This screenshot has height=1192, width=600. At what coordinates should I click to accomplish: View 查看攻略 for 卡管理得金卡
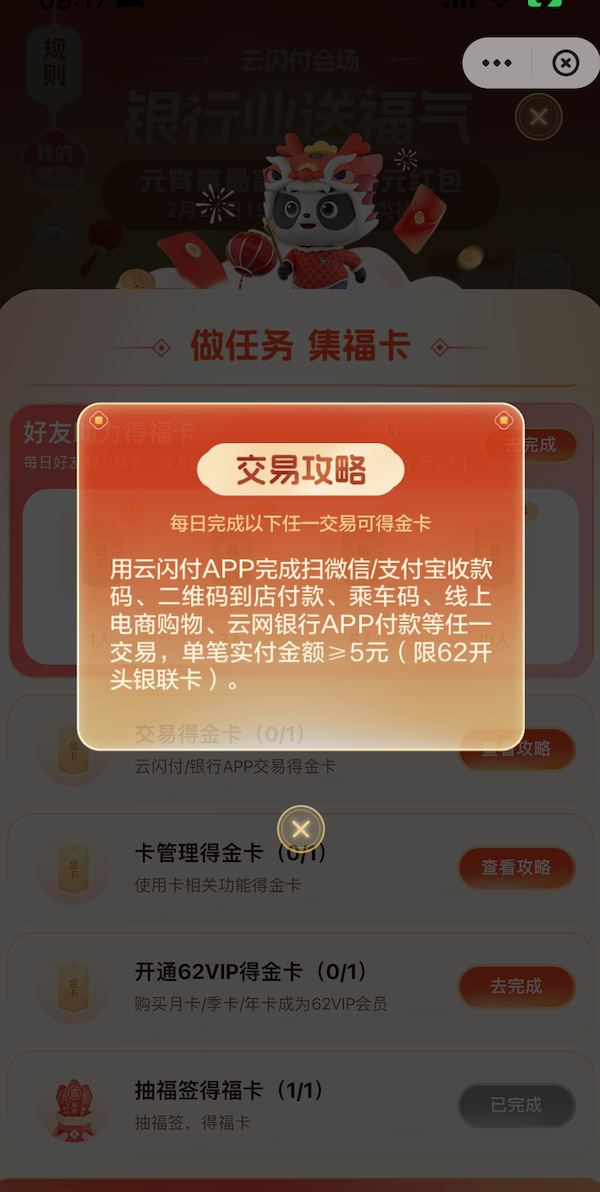(516, 868)
